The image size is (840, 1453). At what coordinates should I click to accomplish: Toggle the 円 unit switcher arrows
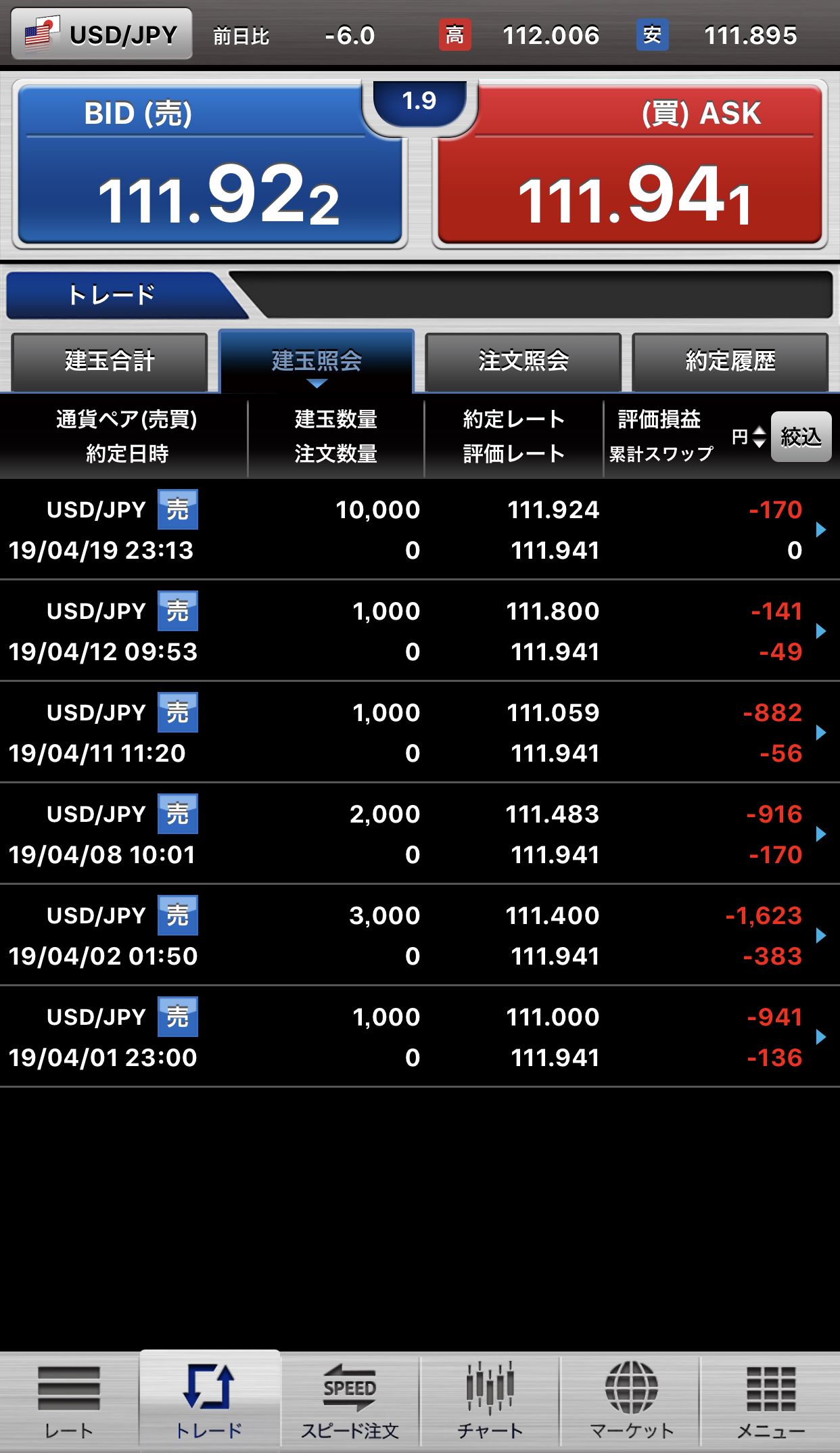tap(749, 437)
